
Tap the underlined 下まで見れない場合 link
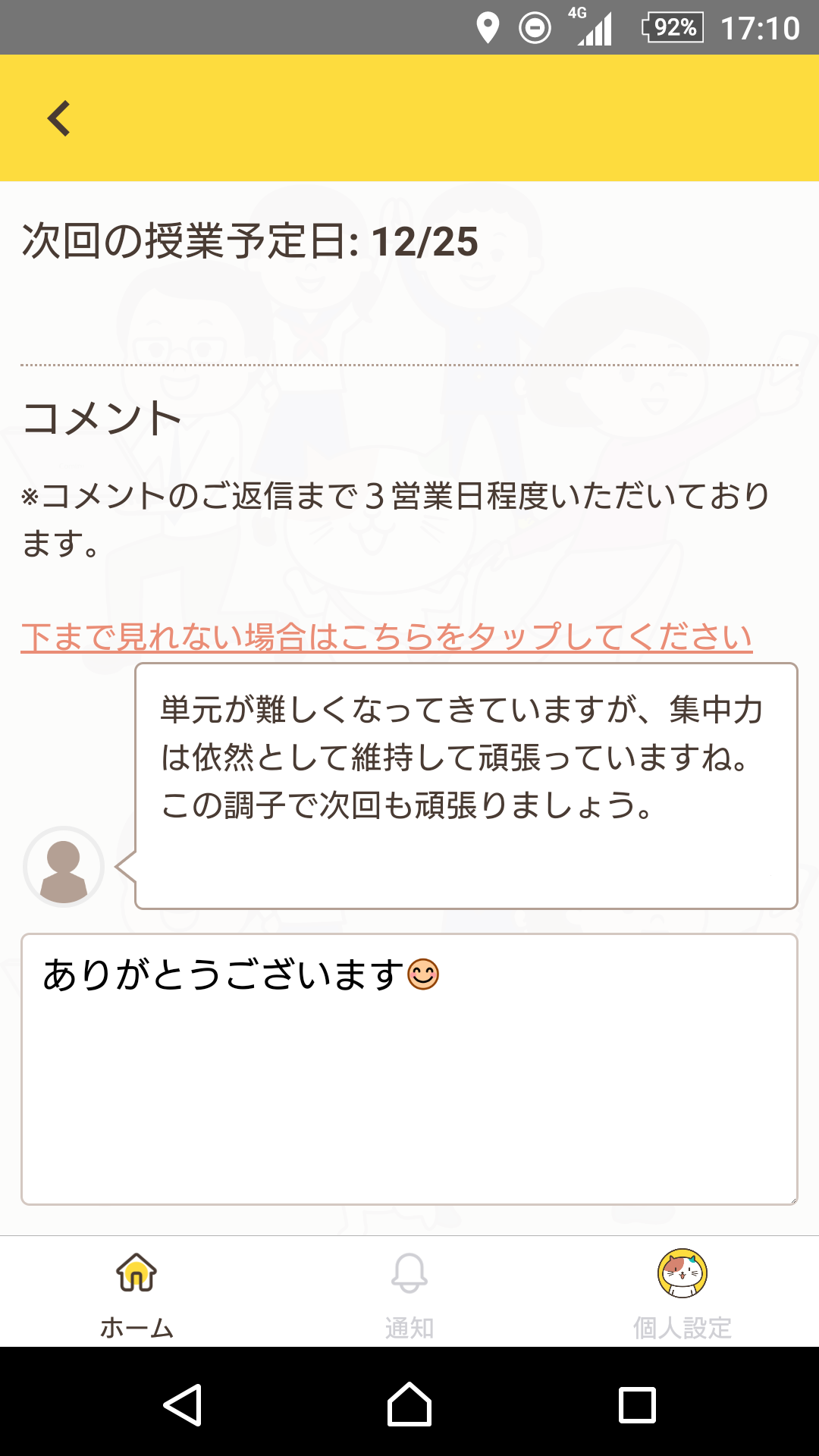tap(387, 637)
